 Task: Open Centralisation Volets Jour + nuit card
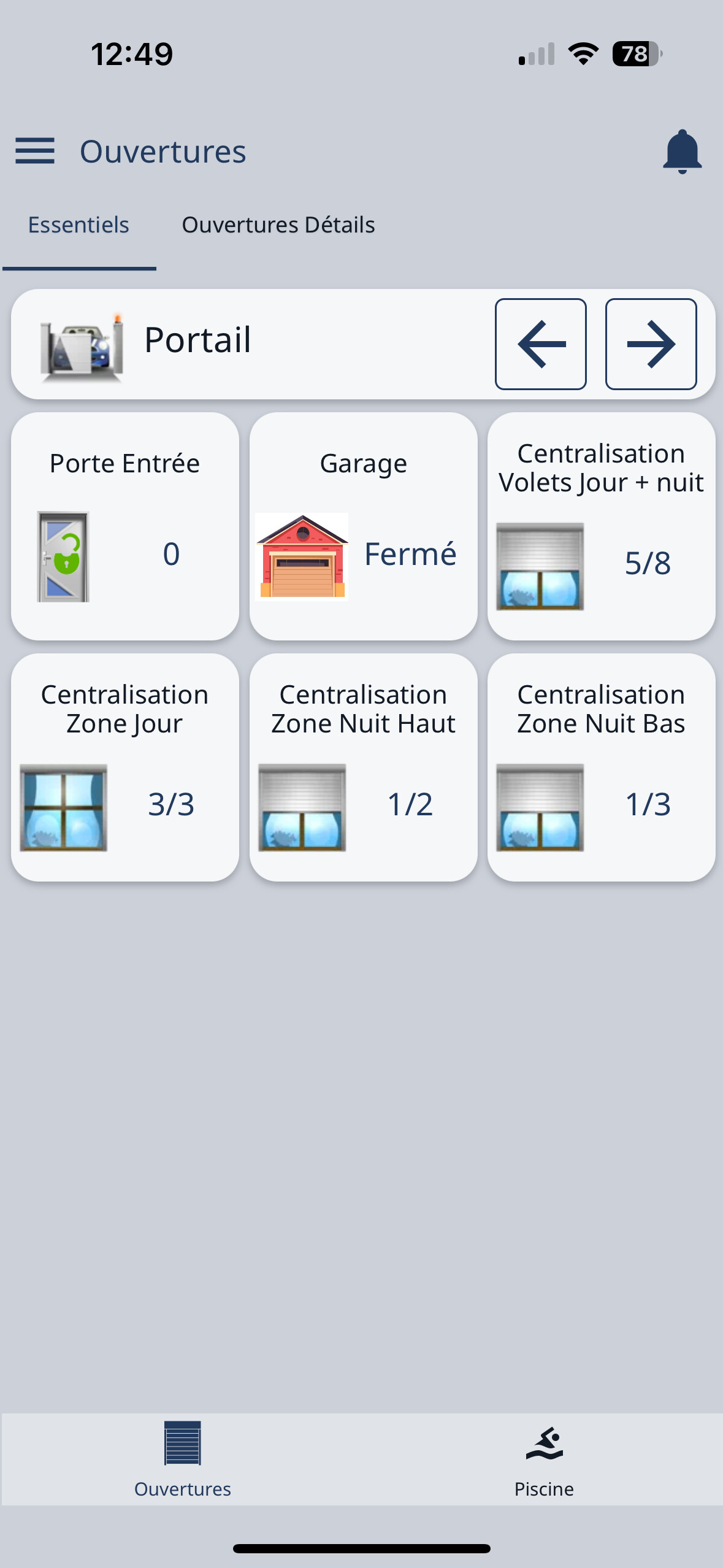601,526
